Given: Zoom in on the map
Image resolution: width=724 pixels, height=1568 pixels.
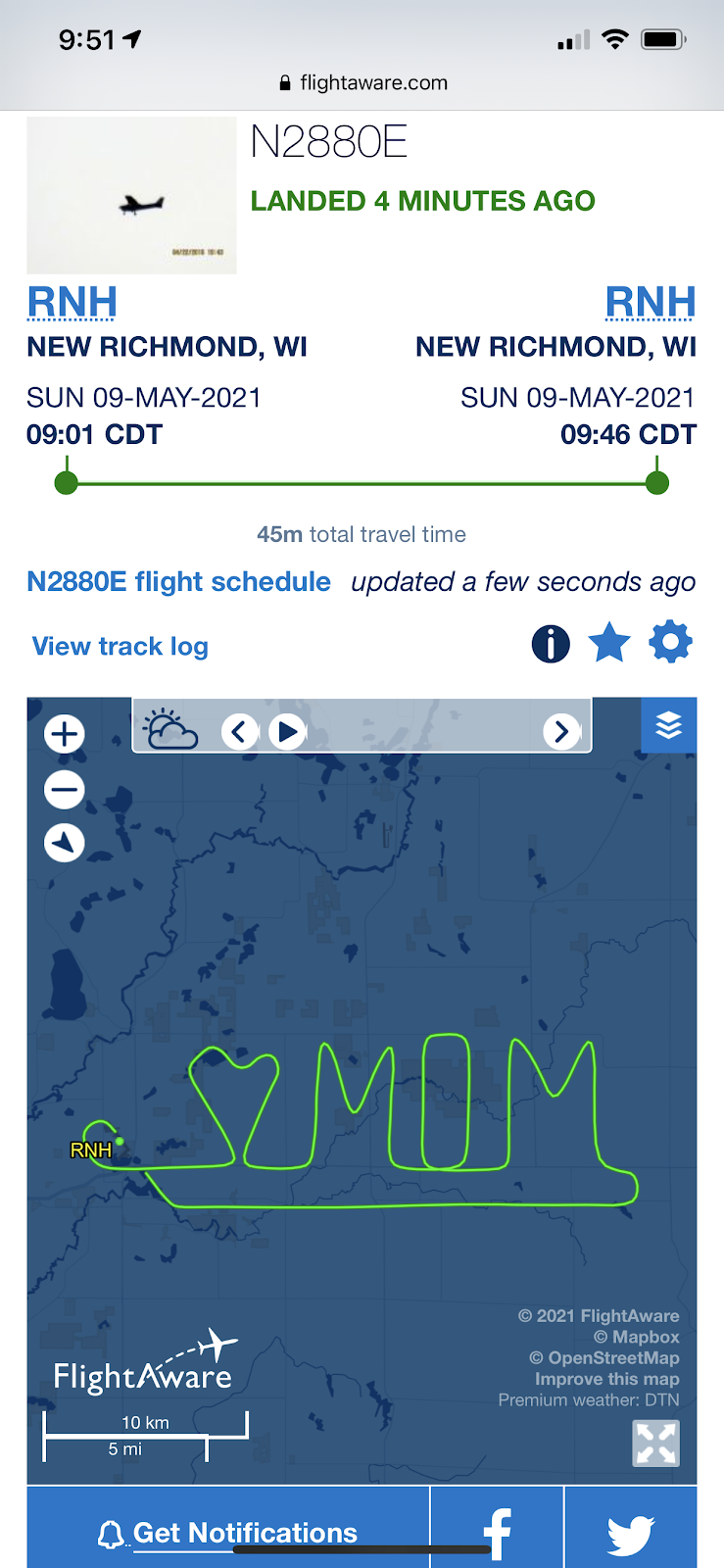Looking at the screenshot, I should 65,734.
